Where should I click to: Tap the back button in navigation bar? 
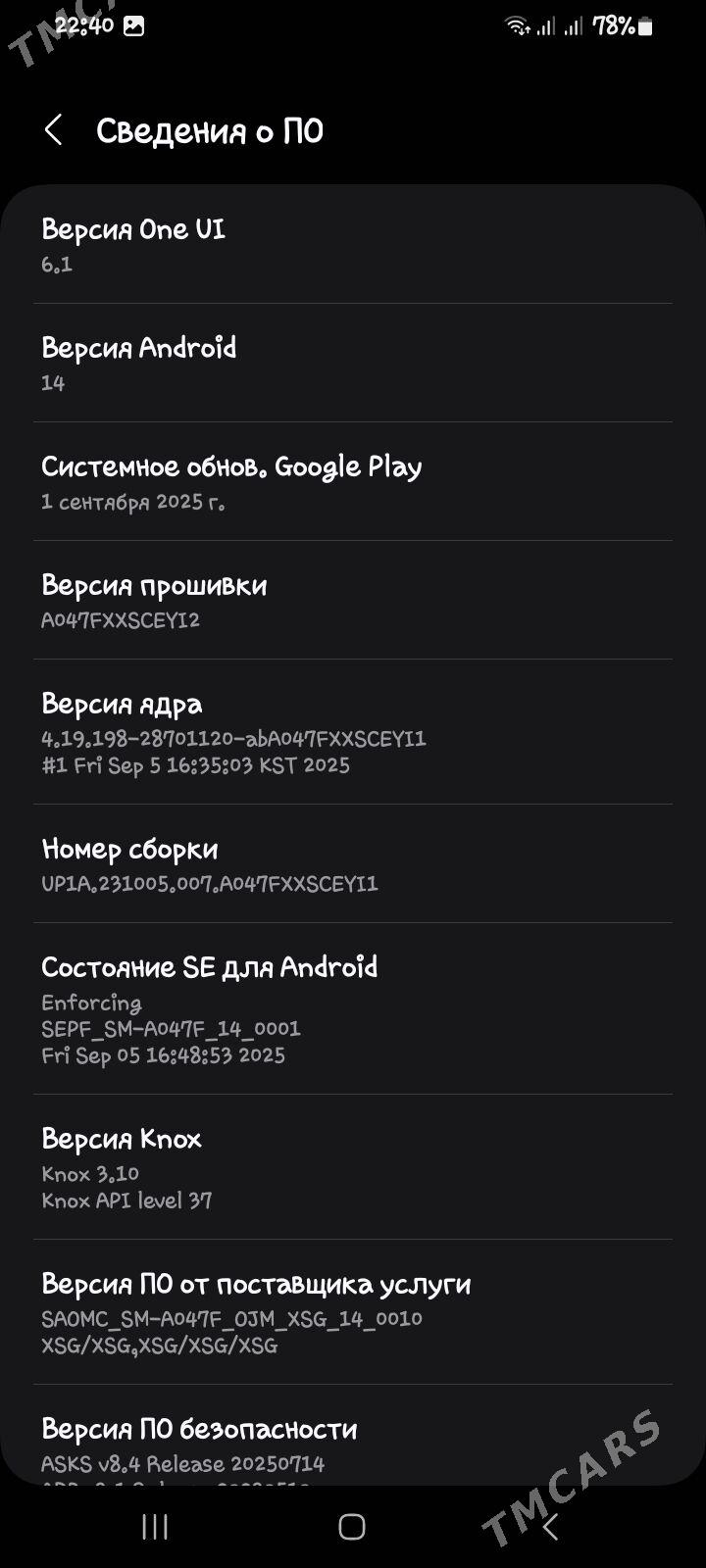pyautogui.click(x=552, y=1527)
